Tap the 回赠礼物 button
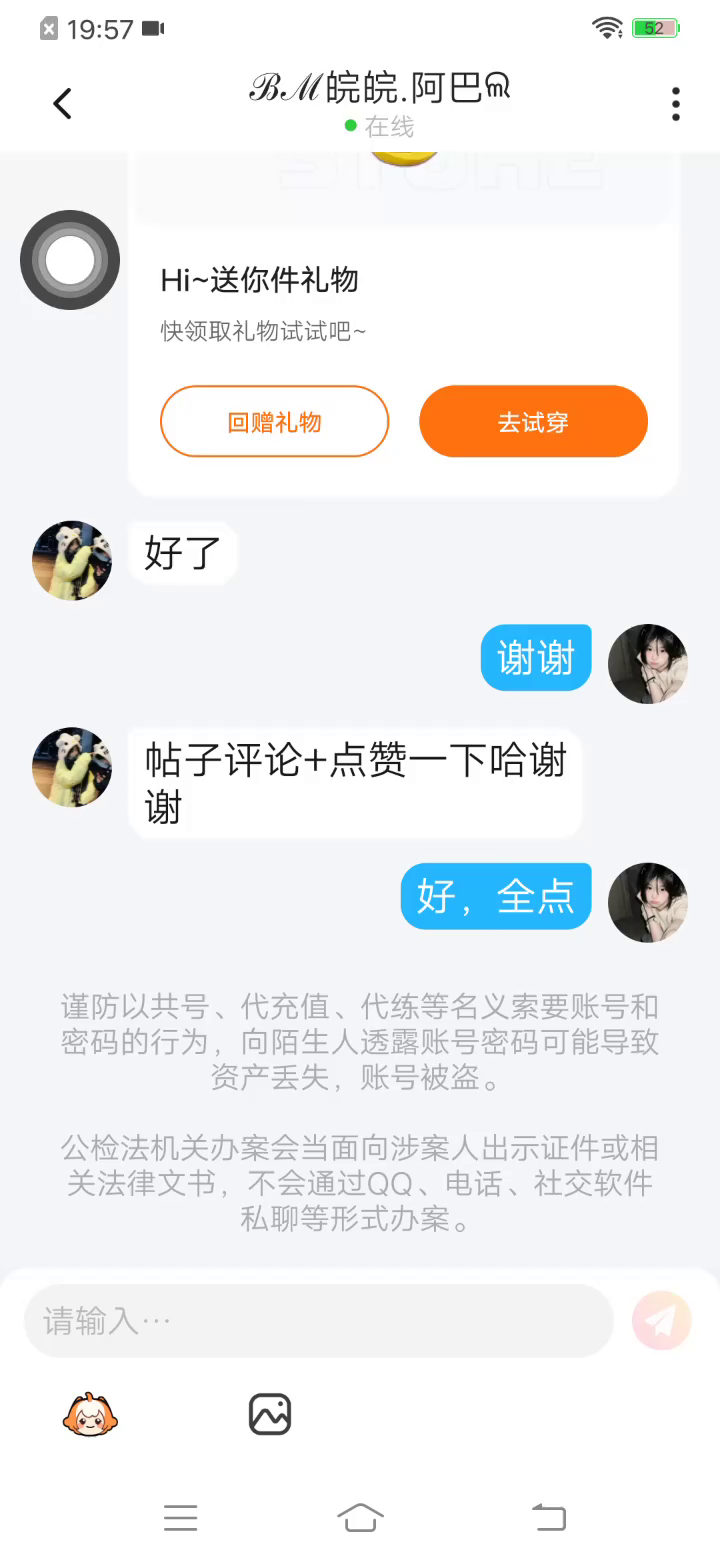The image size is (720, 1560). pyautogui.click(x=274, y=422)
